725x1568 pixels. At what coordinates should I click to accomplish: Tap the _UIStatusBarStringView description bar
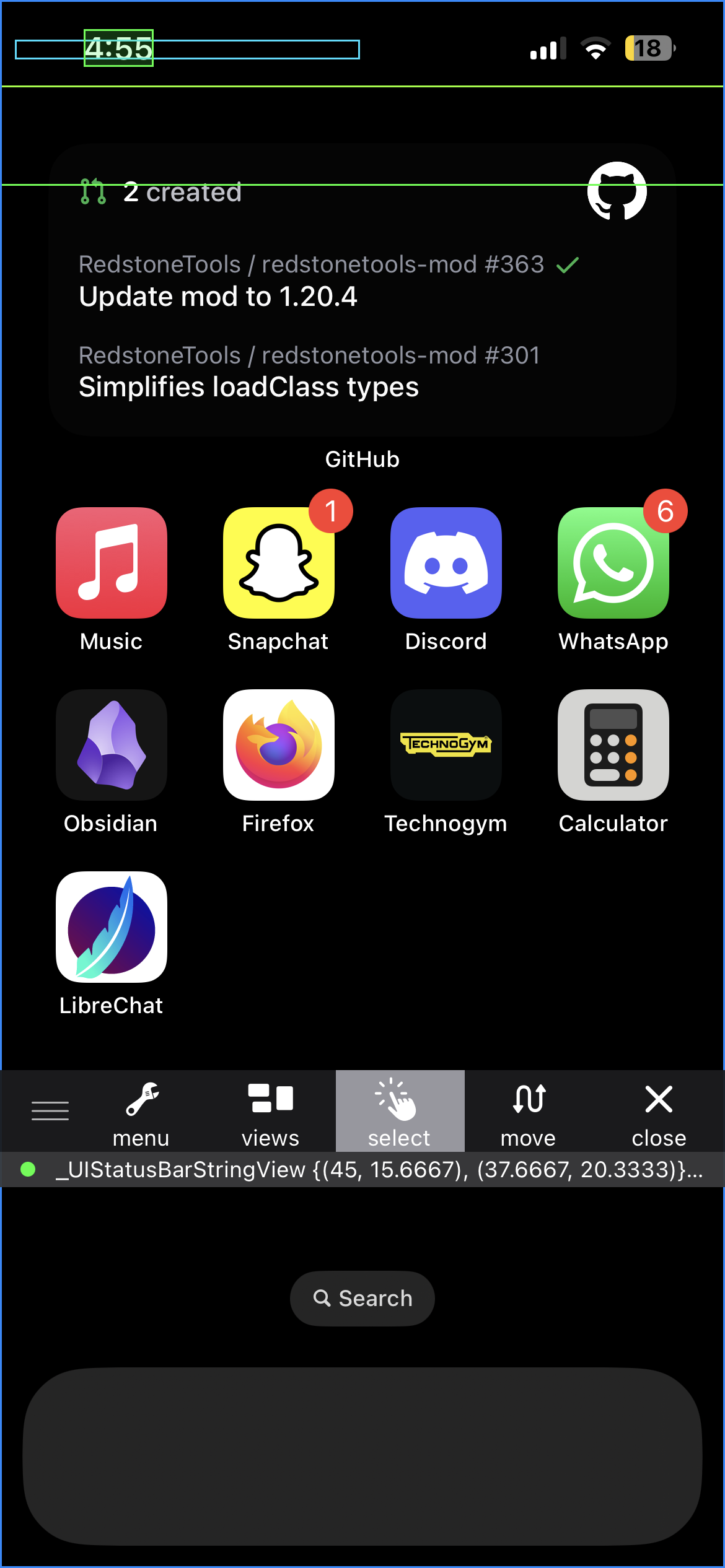coord(378,1169)
